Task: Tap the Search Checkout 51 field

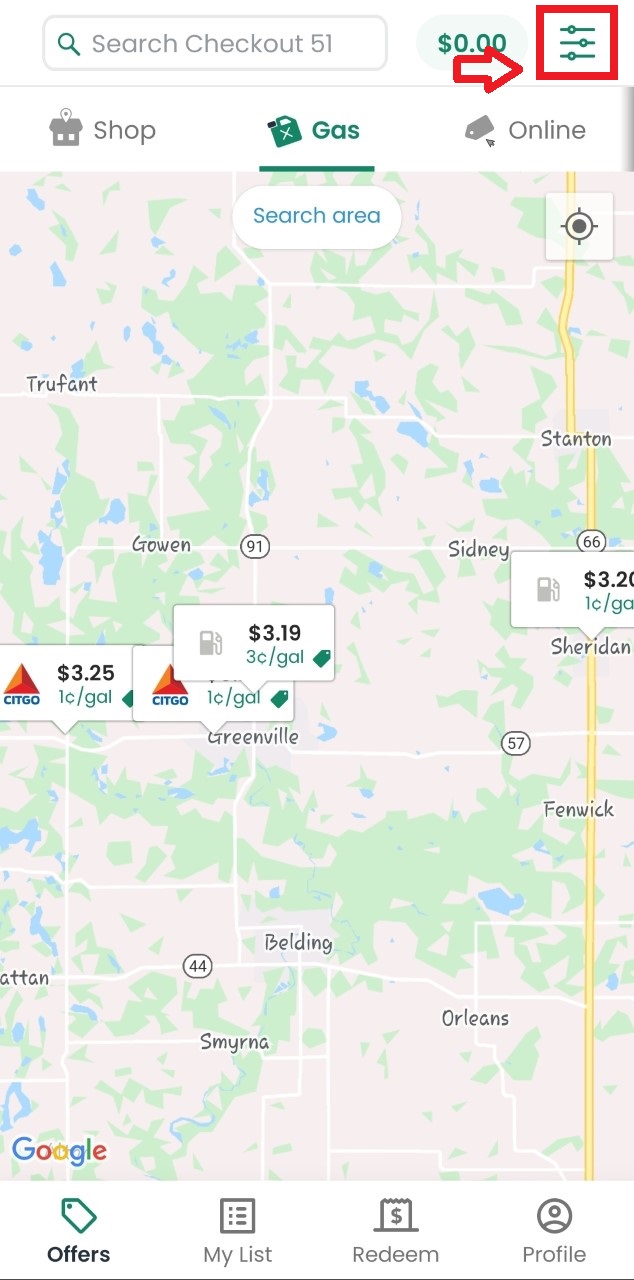Action: 215,43
